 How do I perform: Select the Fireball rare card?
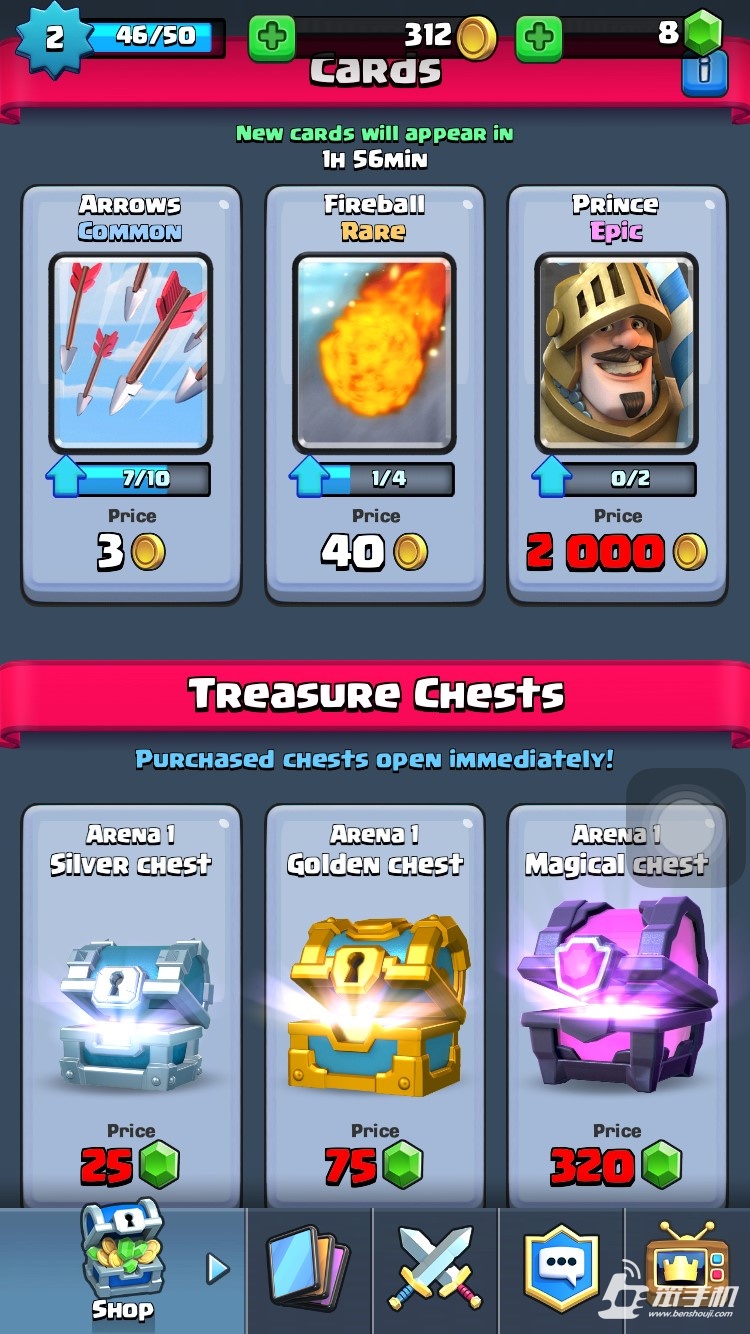click(x=375, y=394)
